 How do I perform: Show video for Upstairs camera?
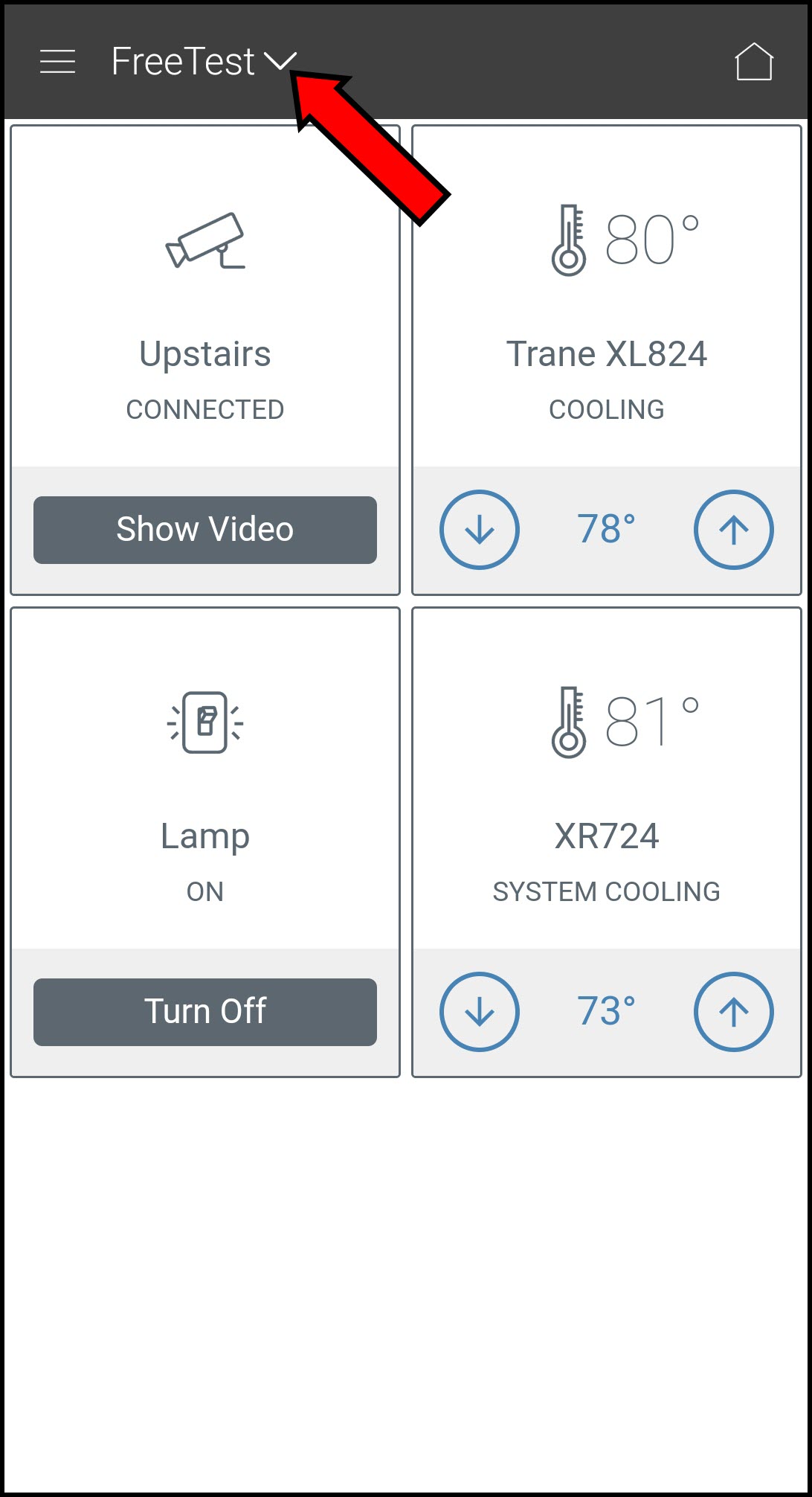point(204,530)
